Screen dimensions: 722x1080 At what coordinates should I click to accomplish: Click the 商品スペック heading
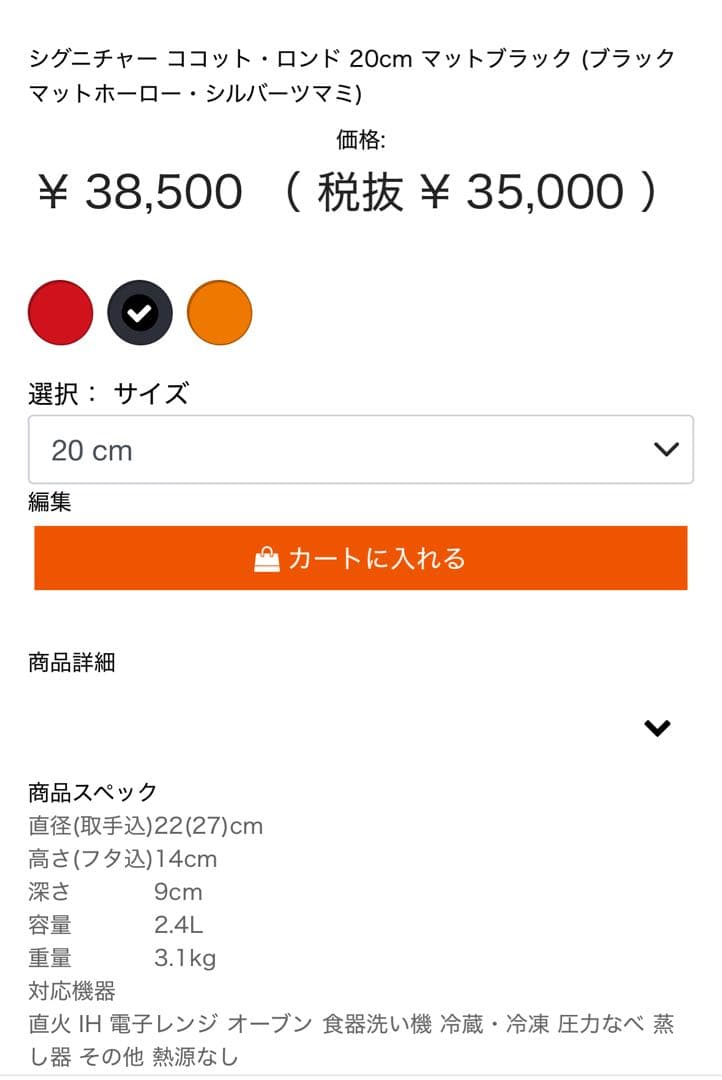click(x=92, y=792)
